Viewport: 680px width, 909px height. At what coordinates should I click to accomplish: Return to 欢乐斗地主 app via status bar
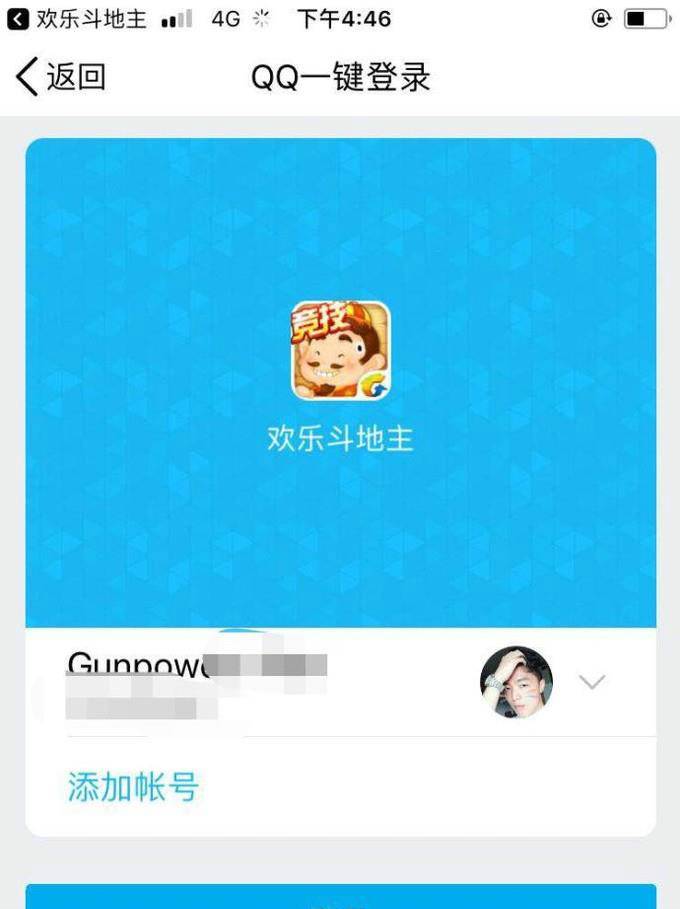pos(78,18)
